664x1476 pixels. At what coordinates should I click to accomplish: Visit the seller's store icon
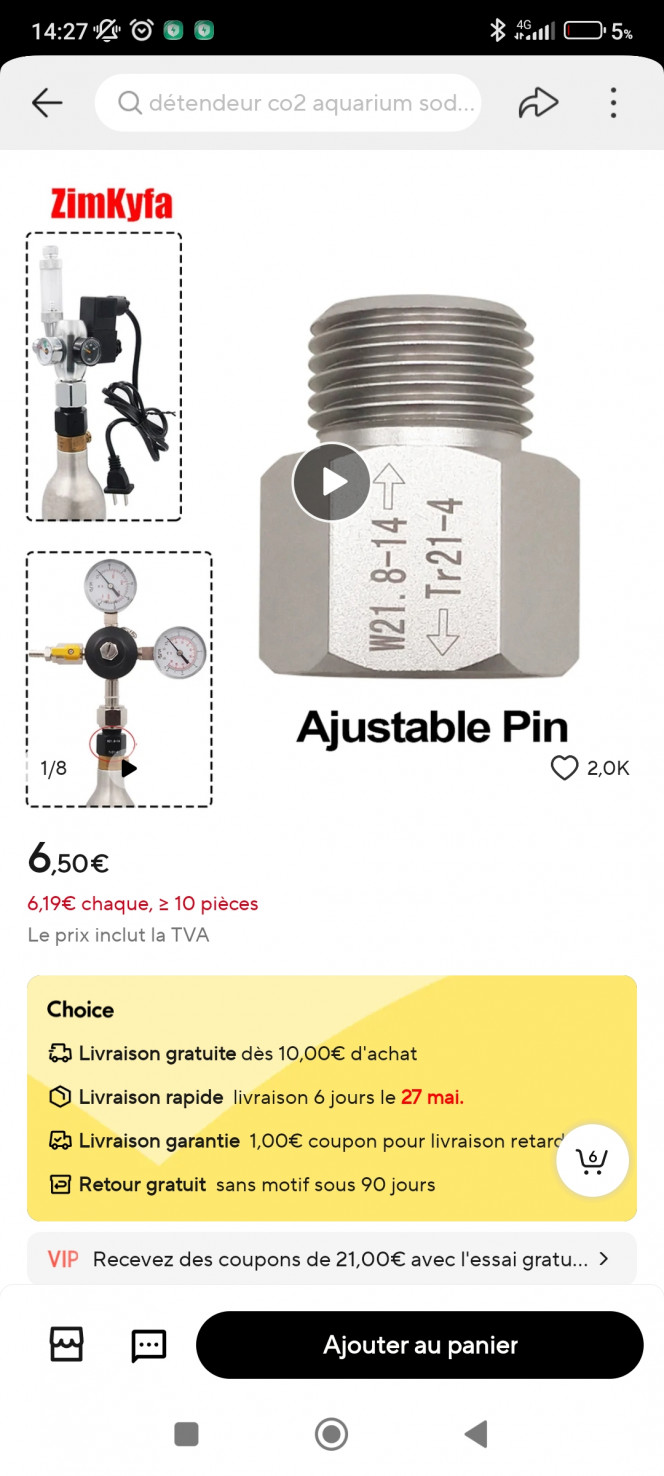point(67,1345)
